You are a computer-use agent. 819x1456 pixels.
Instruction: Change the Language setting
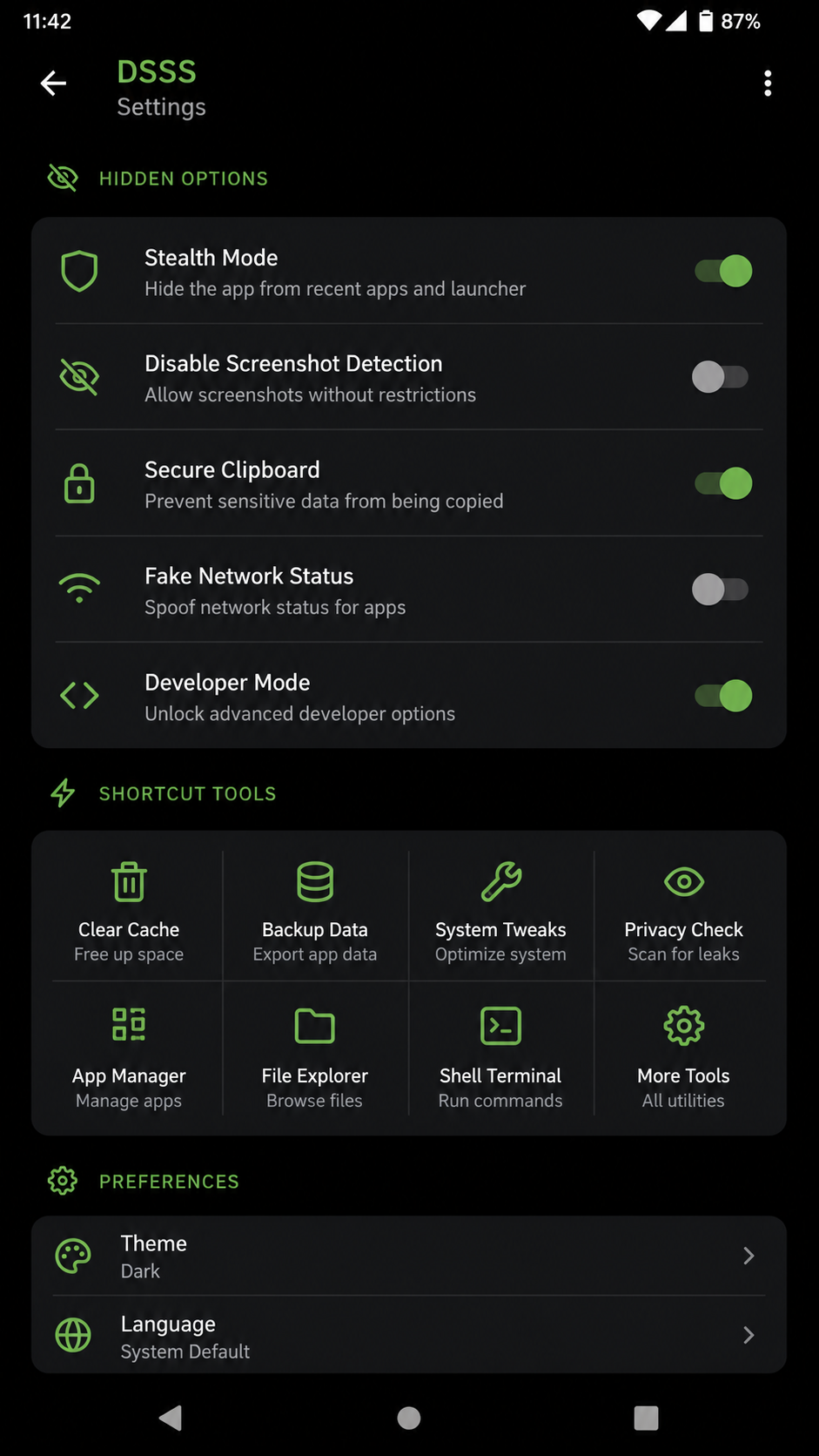coord(409,1335)
